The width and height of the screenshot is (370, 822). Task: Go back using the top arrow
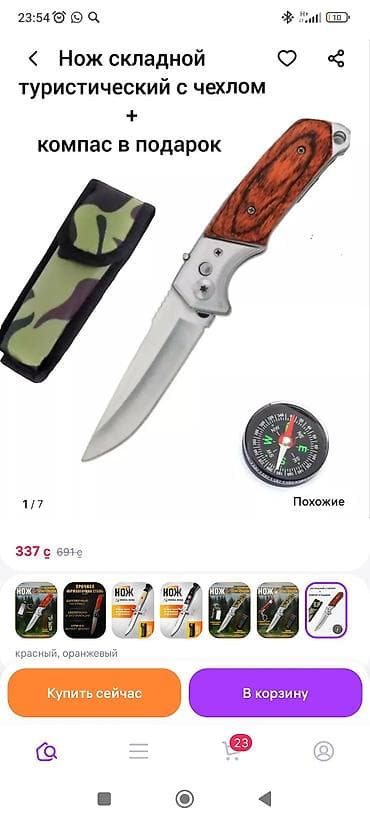point(33,59)
